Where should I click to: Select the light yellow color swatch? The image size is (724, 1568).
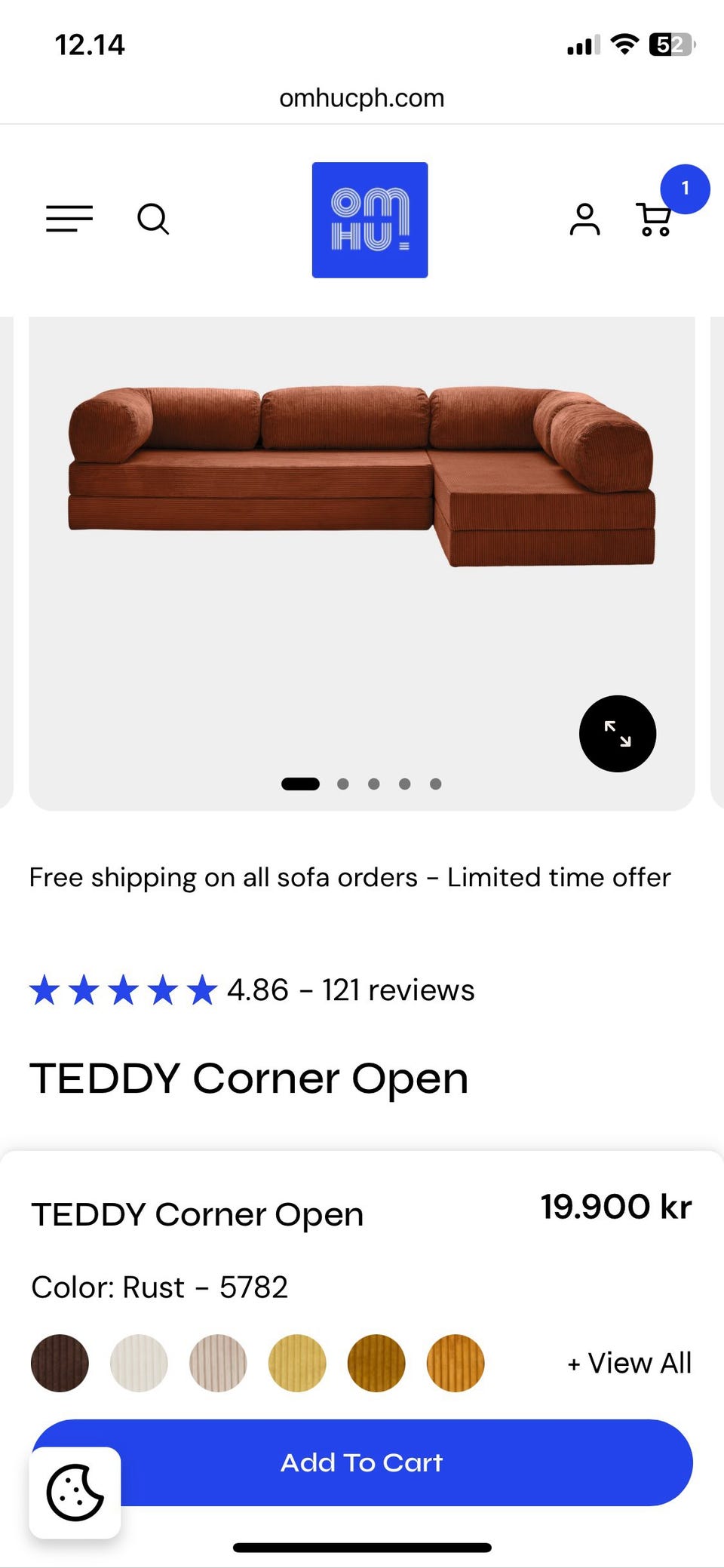pos(297,1363)
